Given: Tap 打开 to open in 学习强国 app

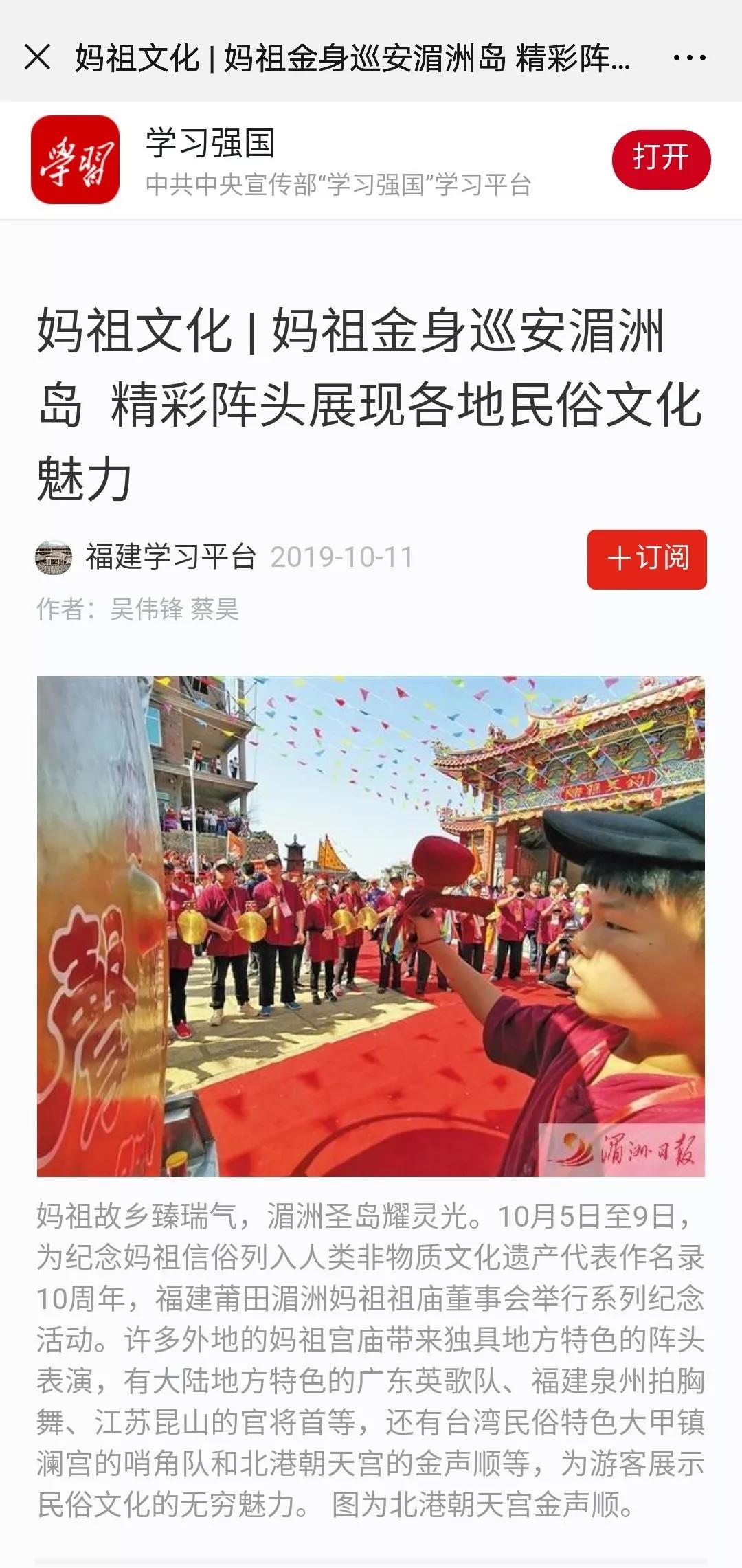Looking at the screenshot, I should pos(660,159).
